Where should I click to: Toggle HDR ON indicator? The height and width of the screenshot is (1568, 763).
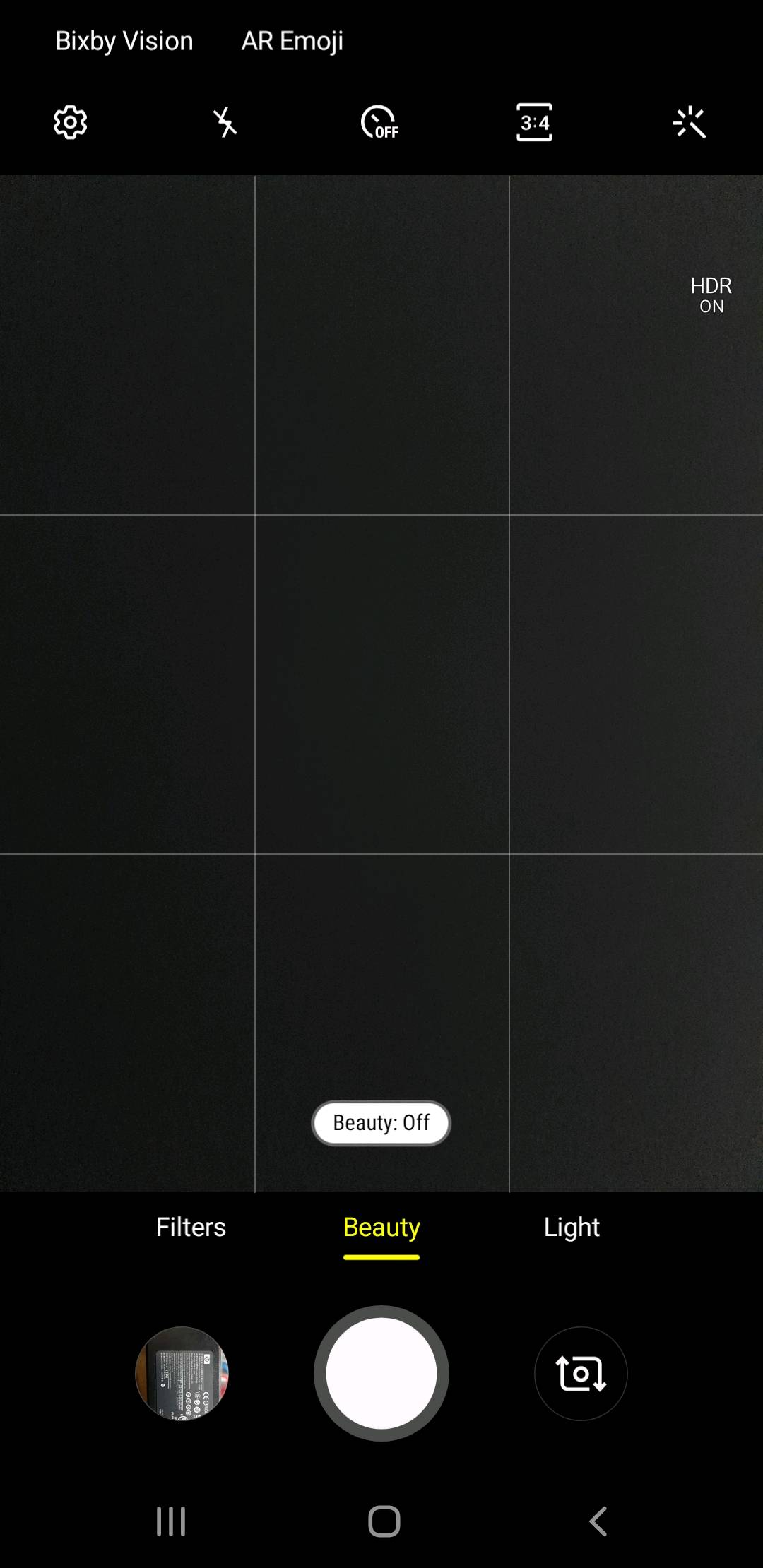point(711,295)
